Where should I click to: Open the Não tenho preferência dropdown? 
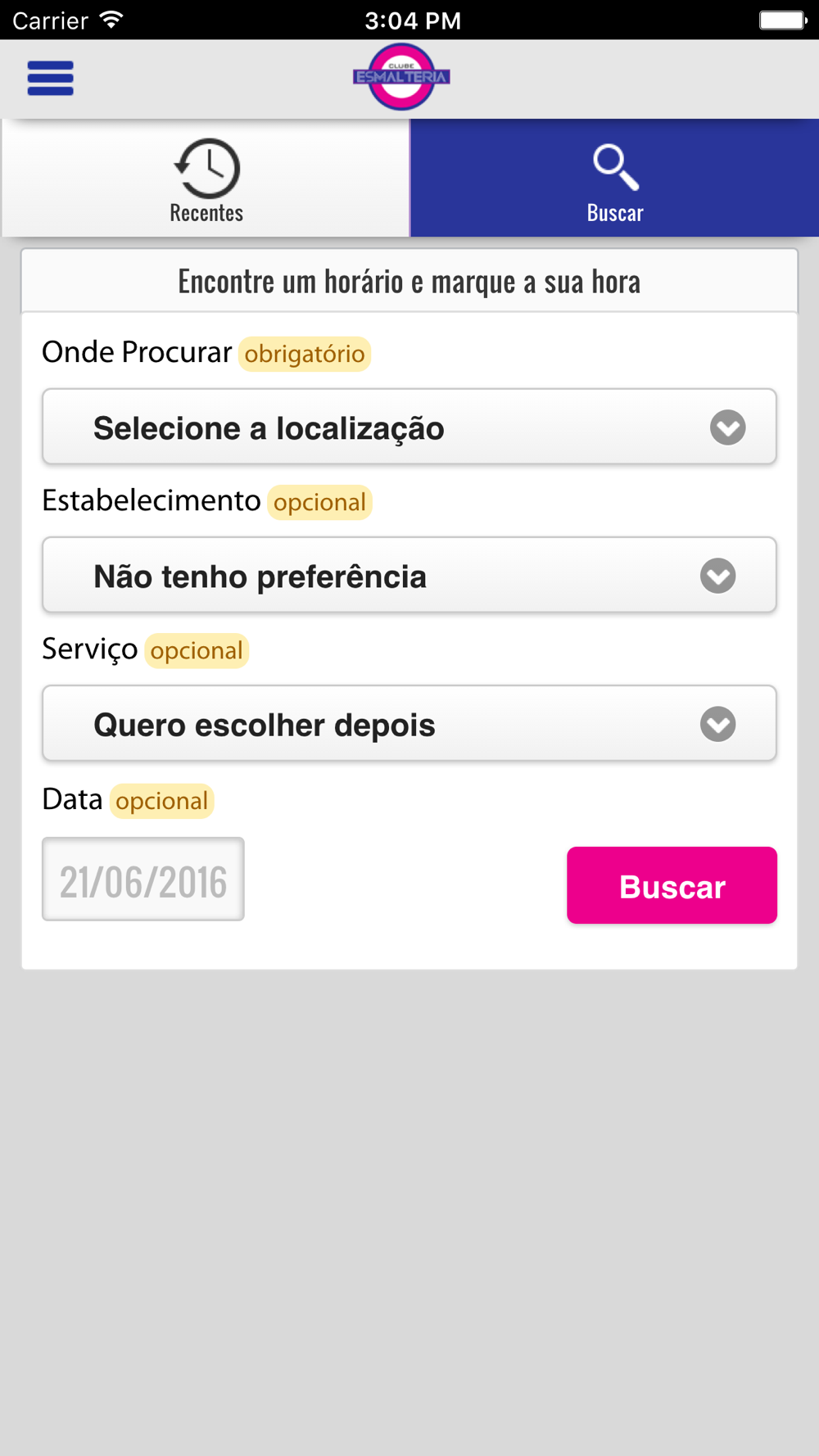click(x=409, y=575)
